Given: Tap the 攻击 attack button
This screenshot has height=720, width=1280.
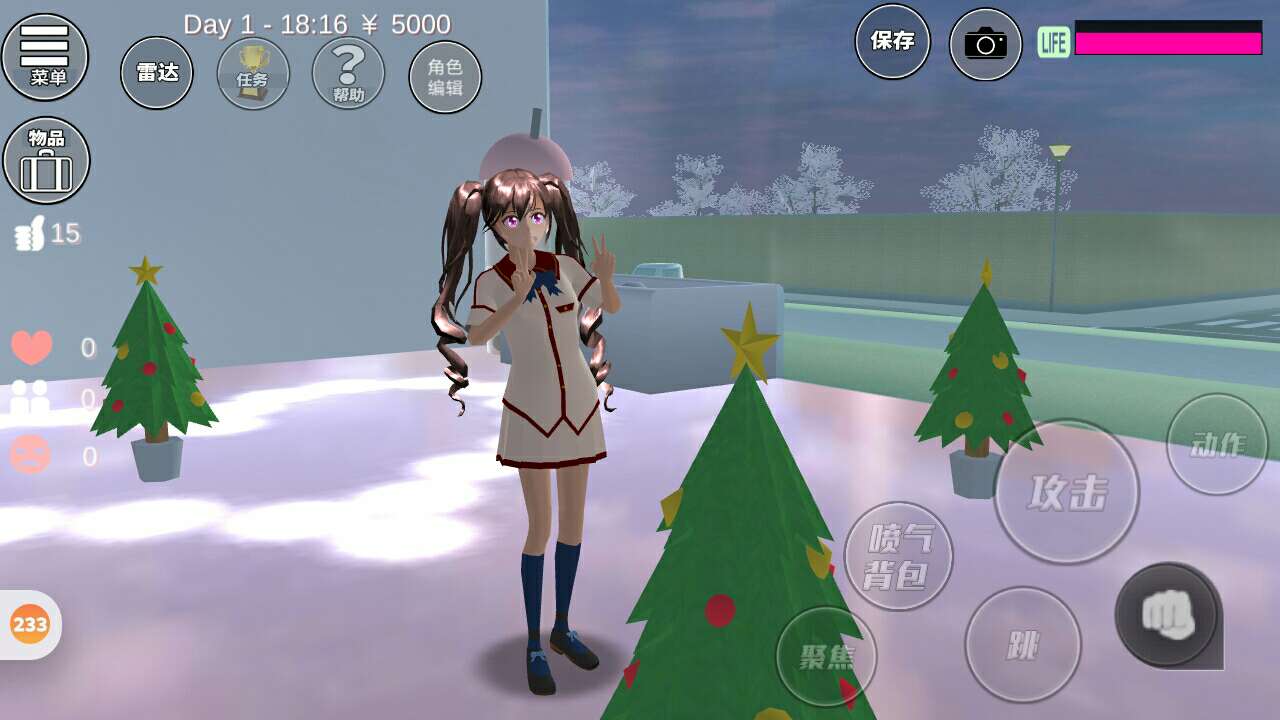Looking at the screenshot, I should pyautogui.click(x=1066, y=492).
